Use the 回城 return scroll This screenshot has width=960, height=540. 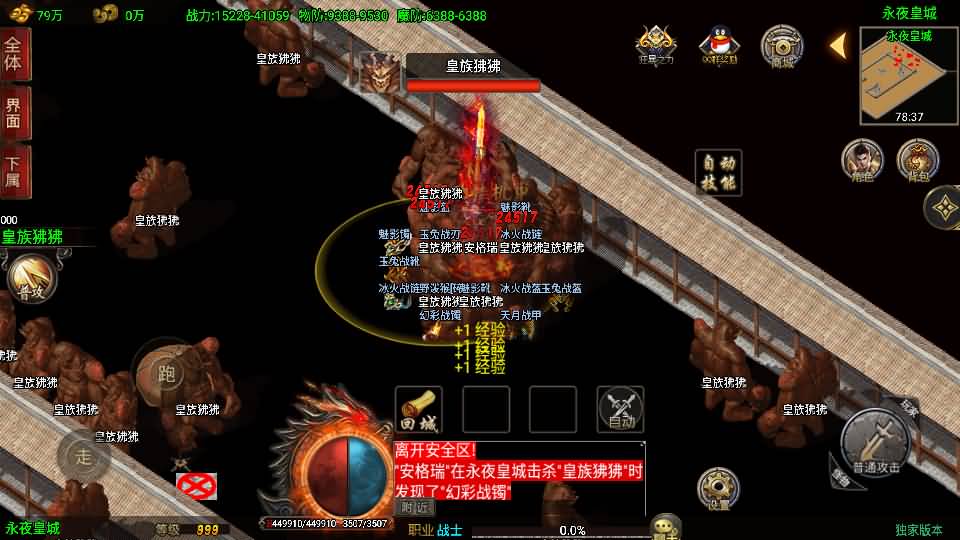click(x=418, y=410)
